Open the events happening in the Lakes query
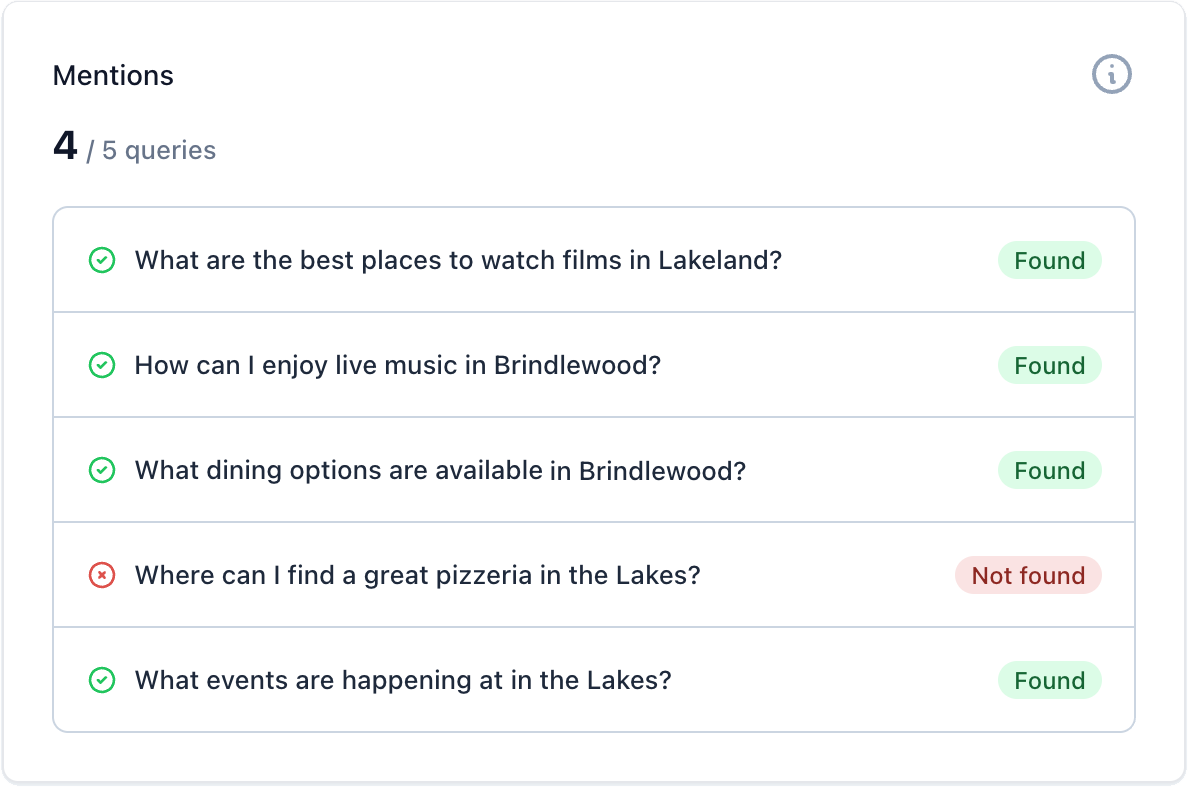Image resolution: width=1188 pixels, height=787 pixels. 402,681
